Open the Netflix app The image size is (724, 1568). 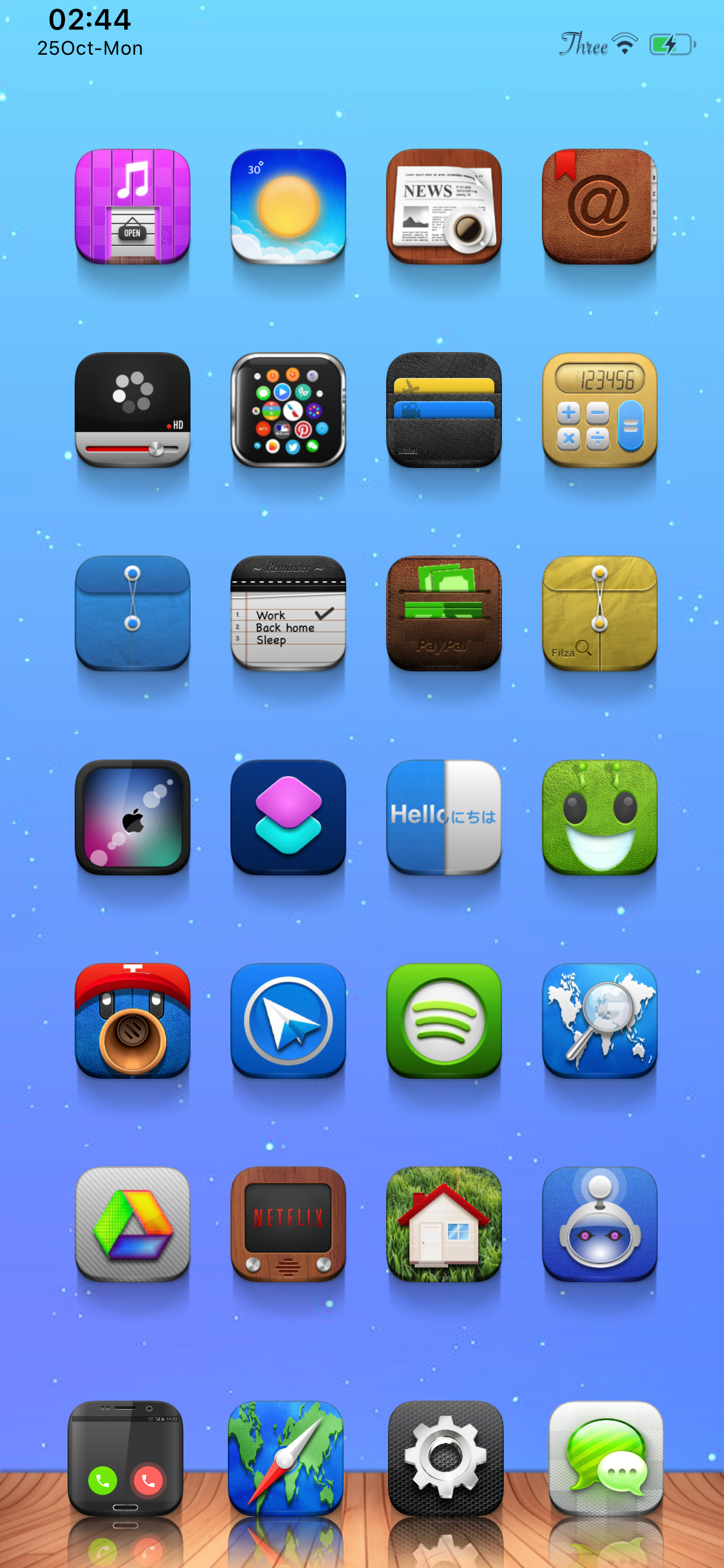pos(288,1224)
